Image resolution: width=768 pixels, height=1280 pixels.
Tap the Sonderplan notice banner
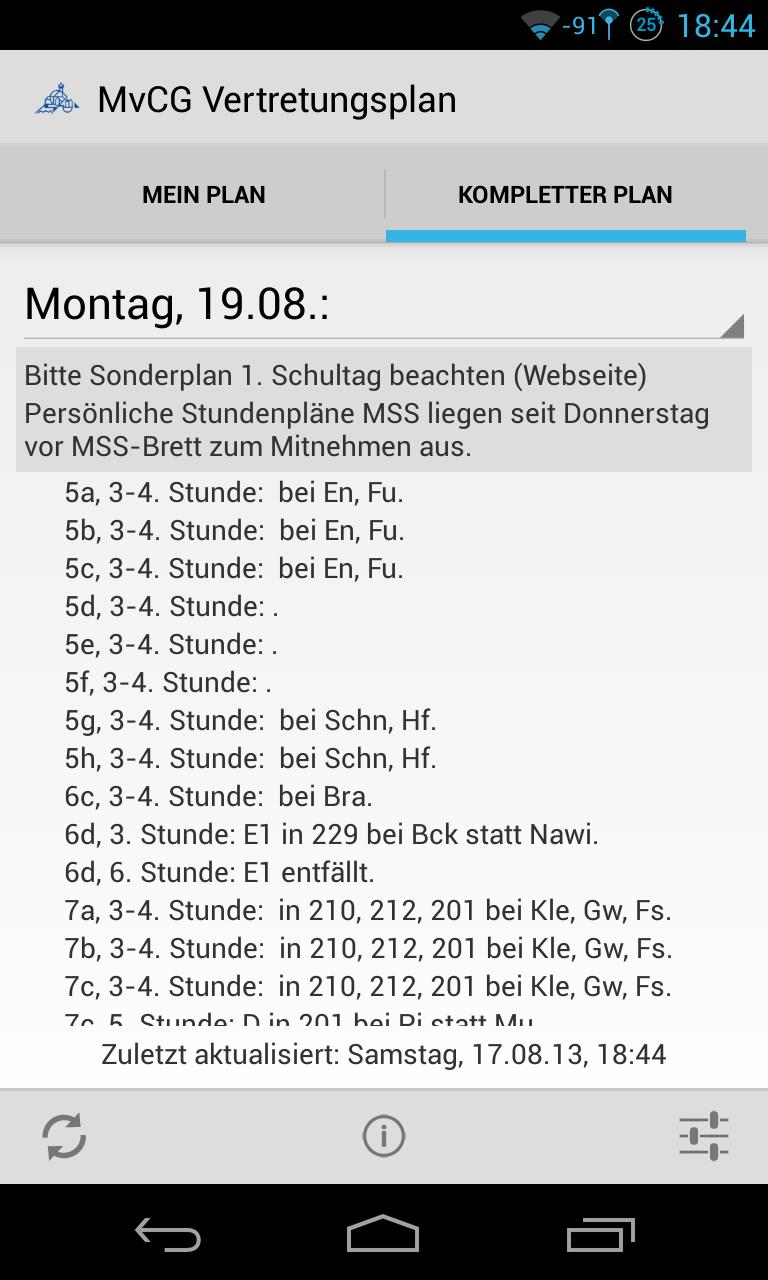383,412
